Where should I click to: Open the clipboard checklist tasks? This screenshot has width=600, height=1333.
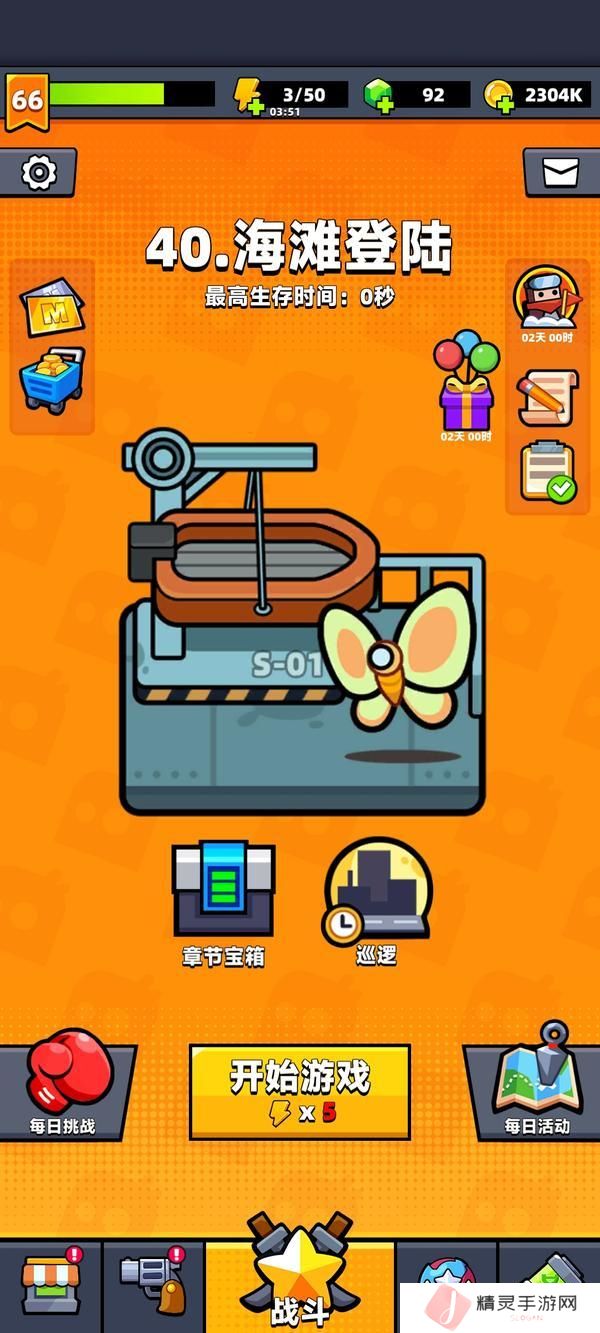click(547, 472)
